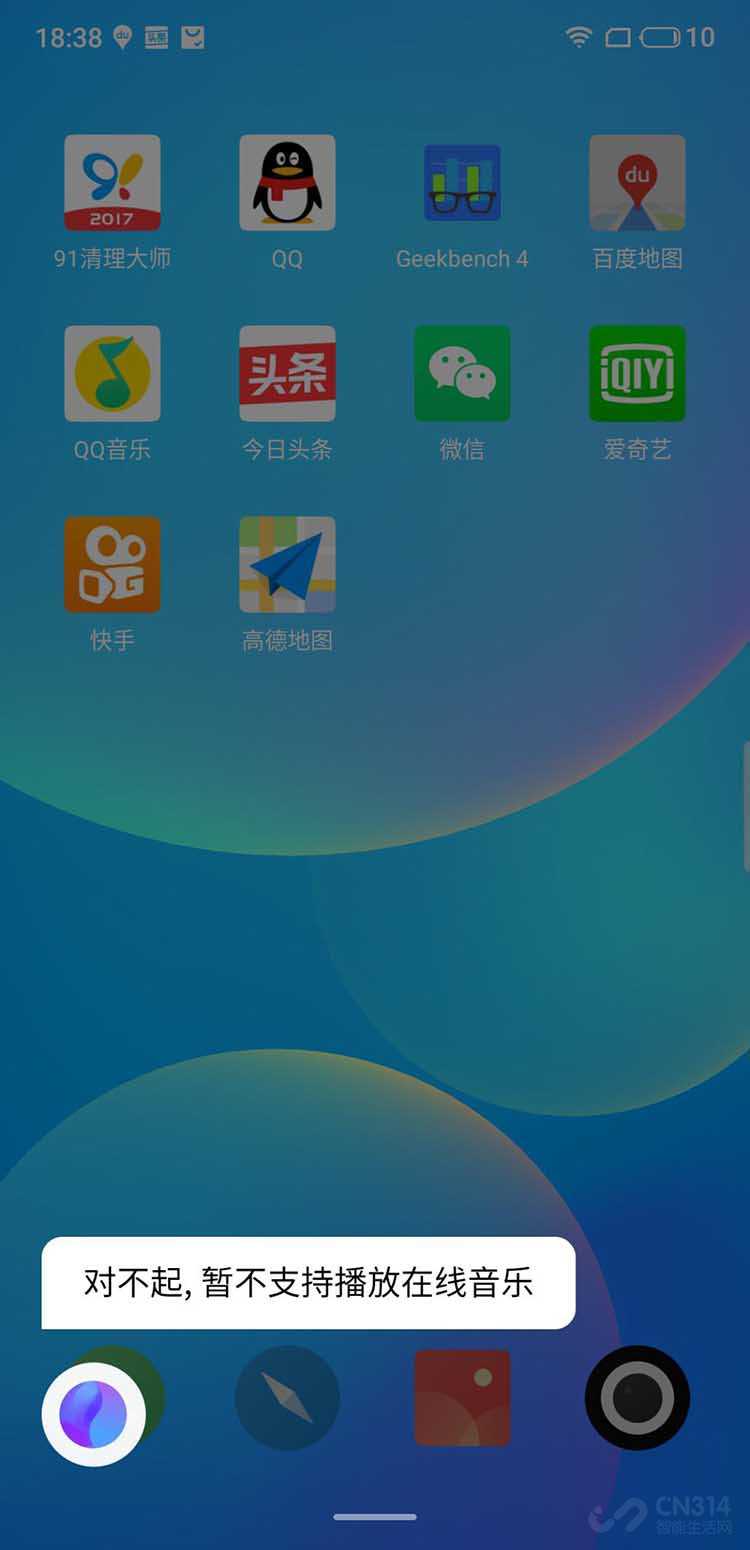Open 今日头条 news app
Image resolution: width=750 pixels, height=1550 pixels.
287,373
